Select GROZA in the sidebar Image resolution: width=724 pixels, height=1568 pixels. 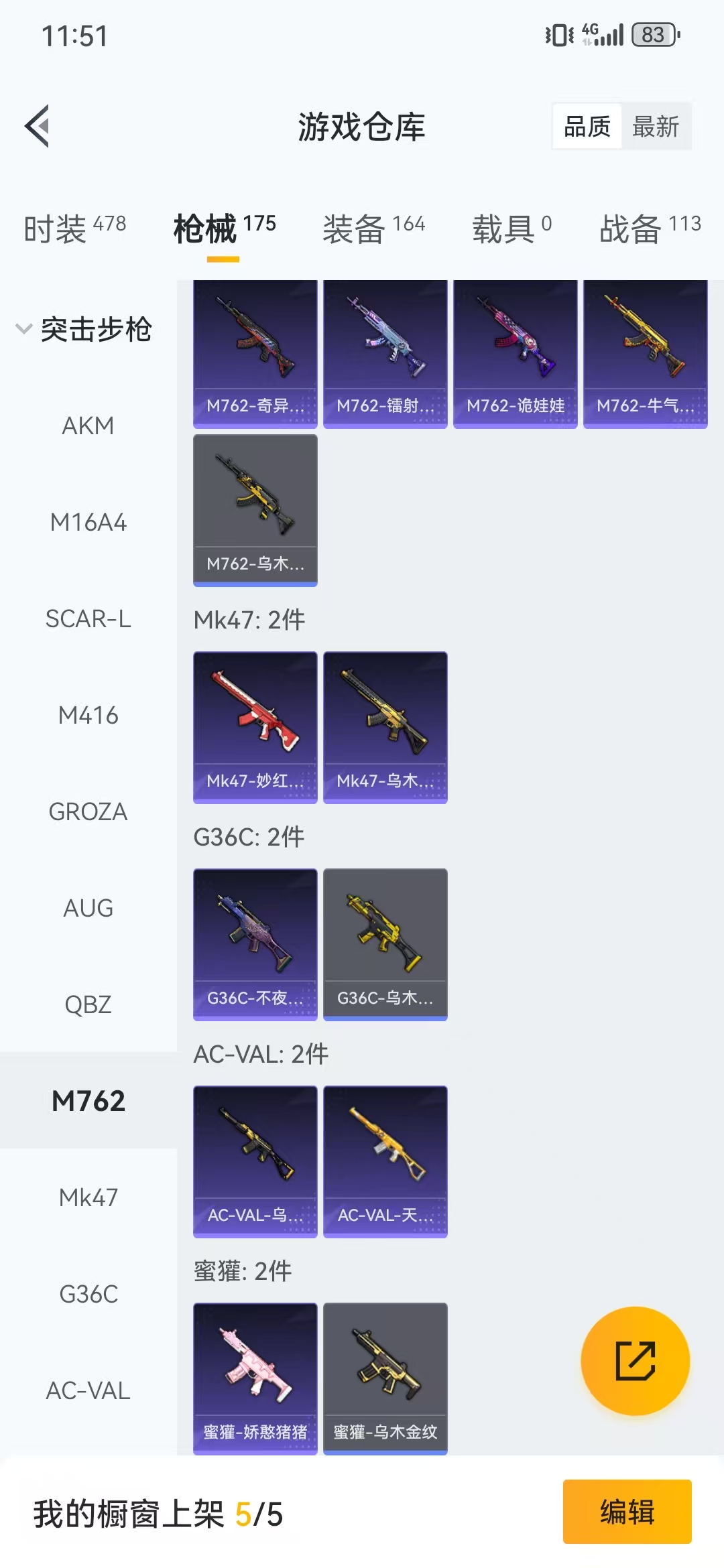88,811
